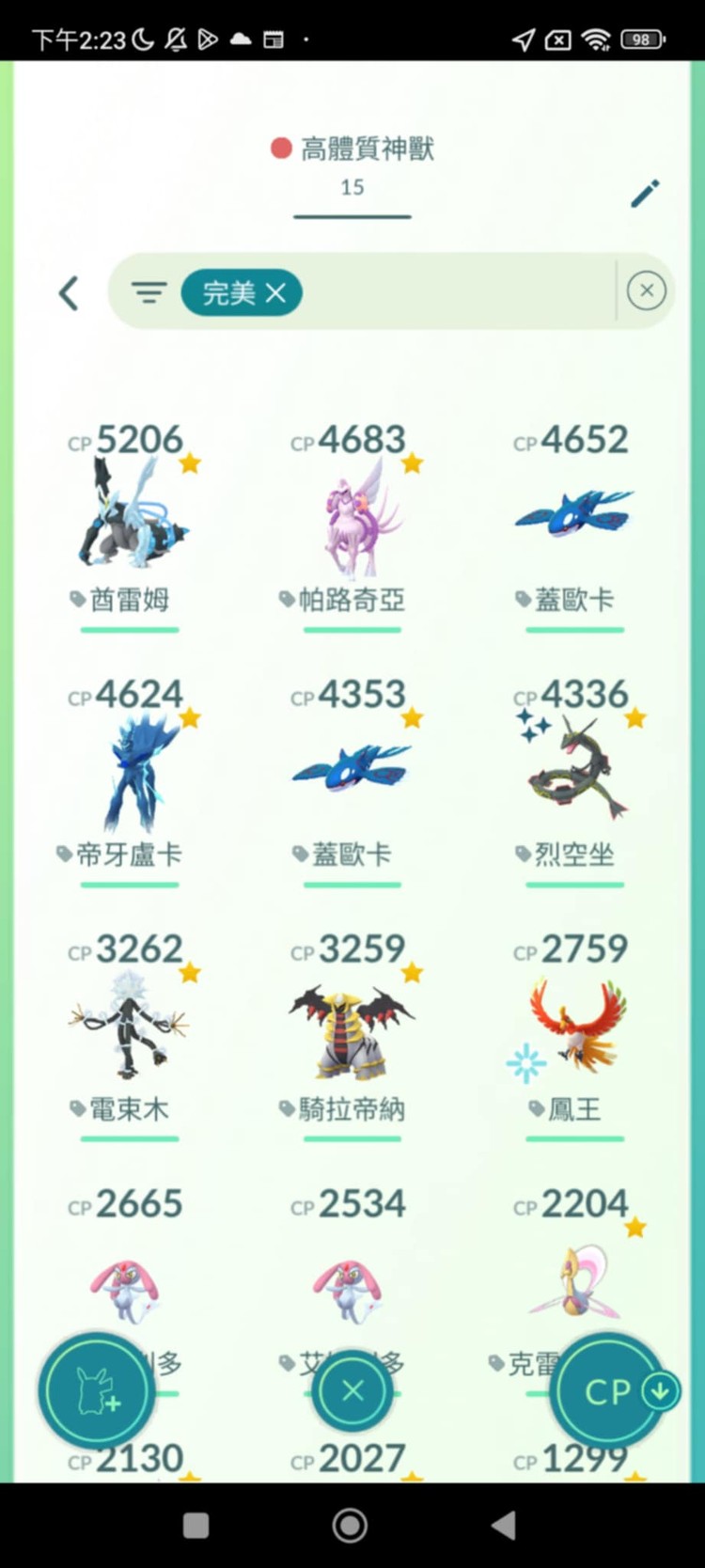Tap the back chevron beside the search bar
This screenshot has width=705, height=1568.
69,292
